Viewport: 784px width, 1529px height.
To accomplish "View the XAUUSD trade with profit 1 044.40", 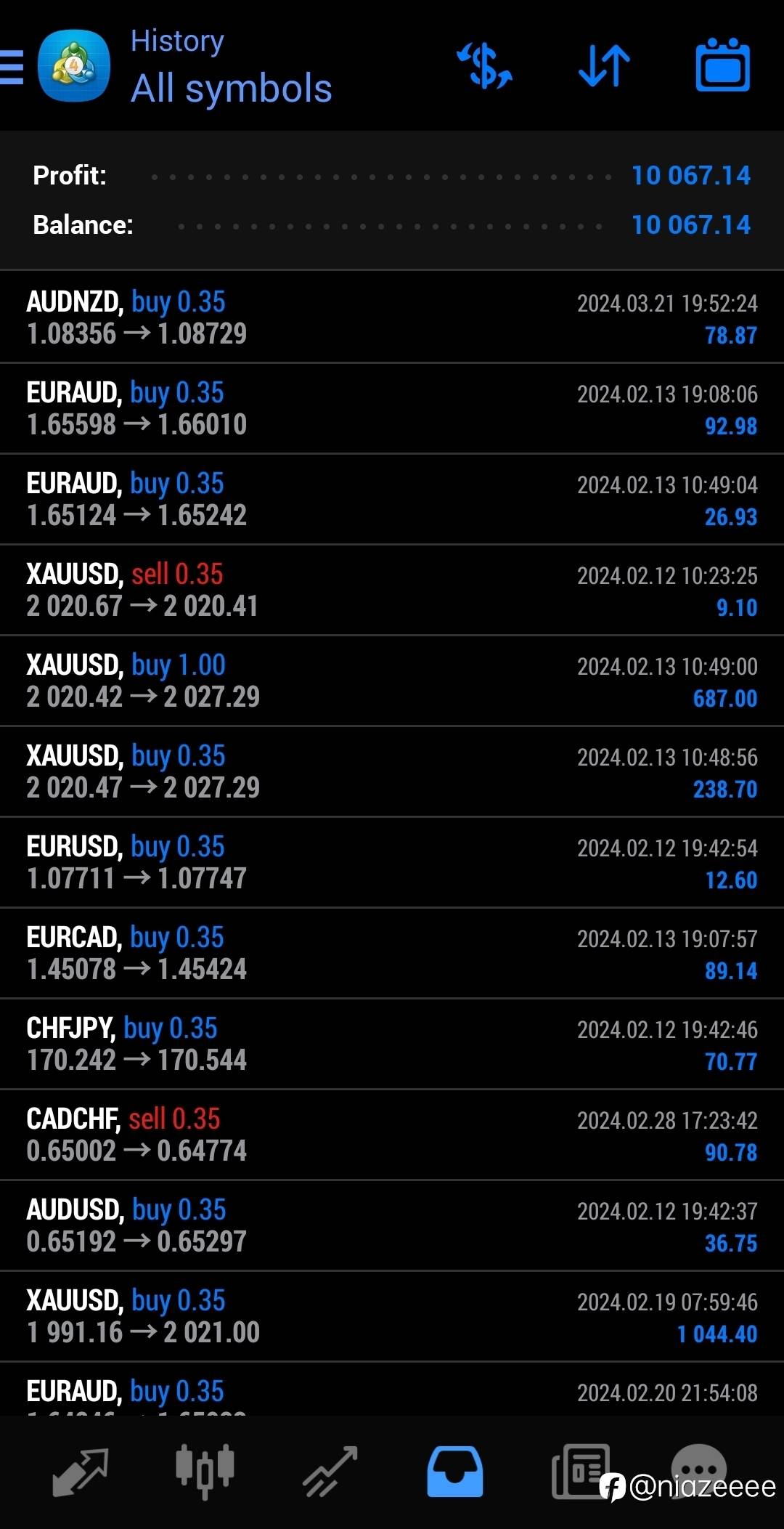I will [x=392, y=1316].
